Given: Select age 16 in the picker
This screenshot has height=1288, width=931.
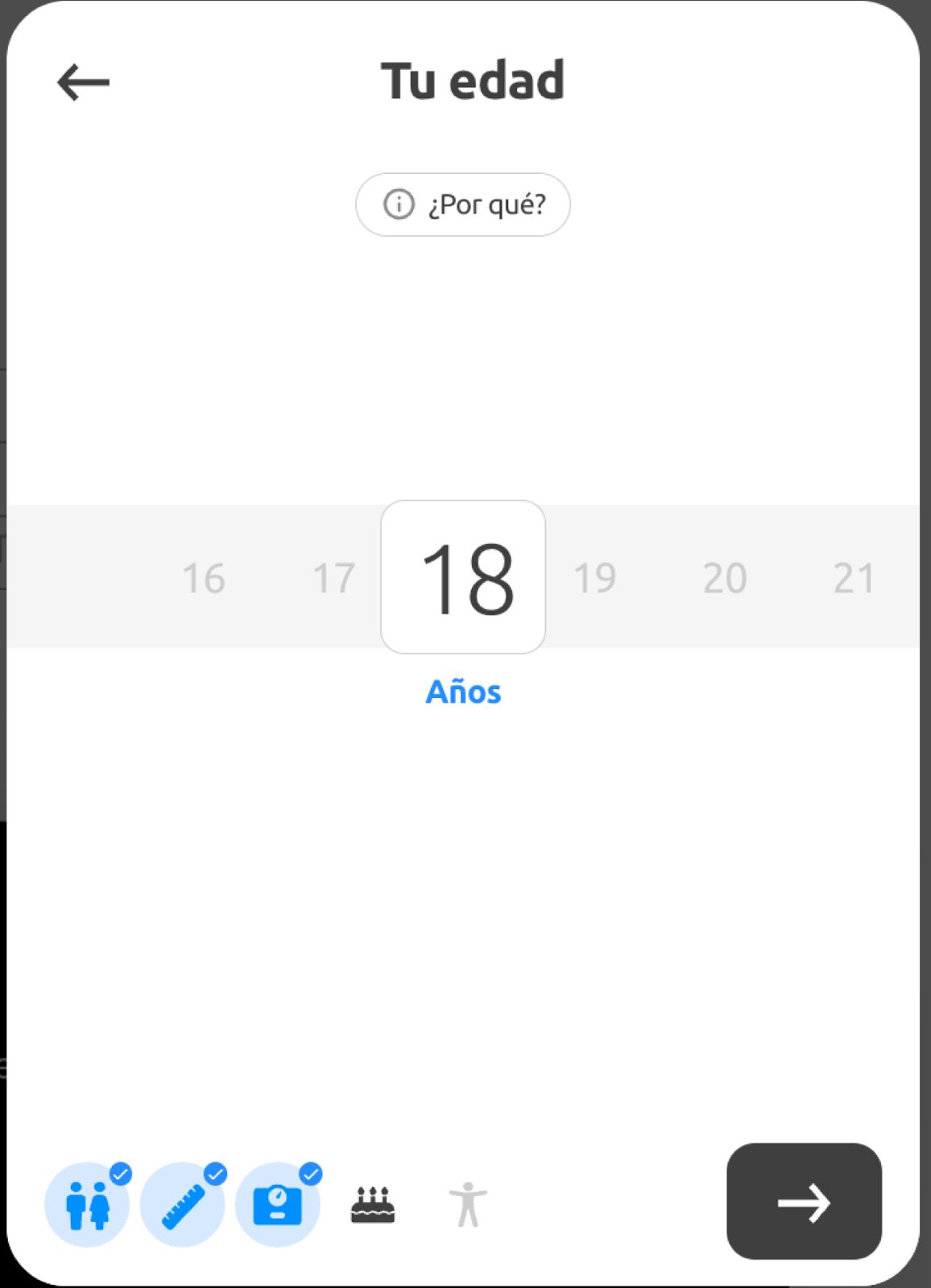Looking at the screenshot, I should (x=204, y=578).
